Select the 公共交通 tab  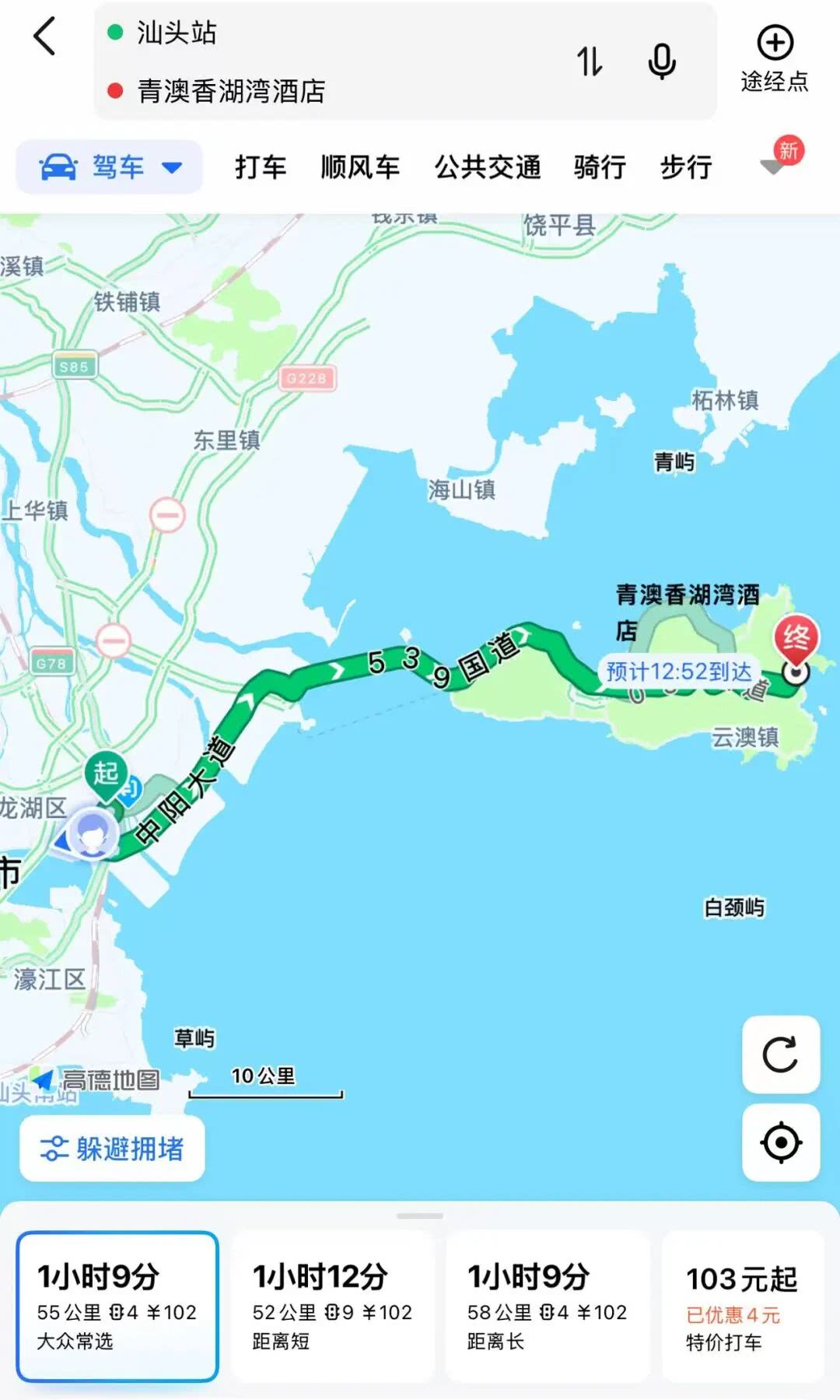[488, 167]
